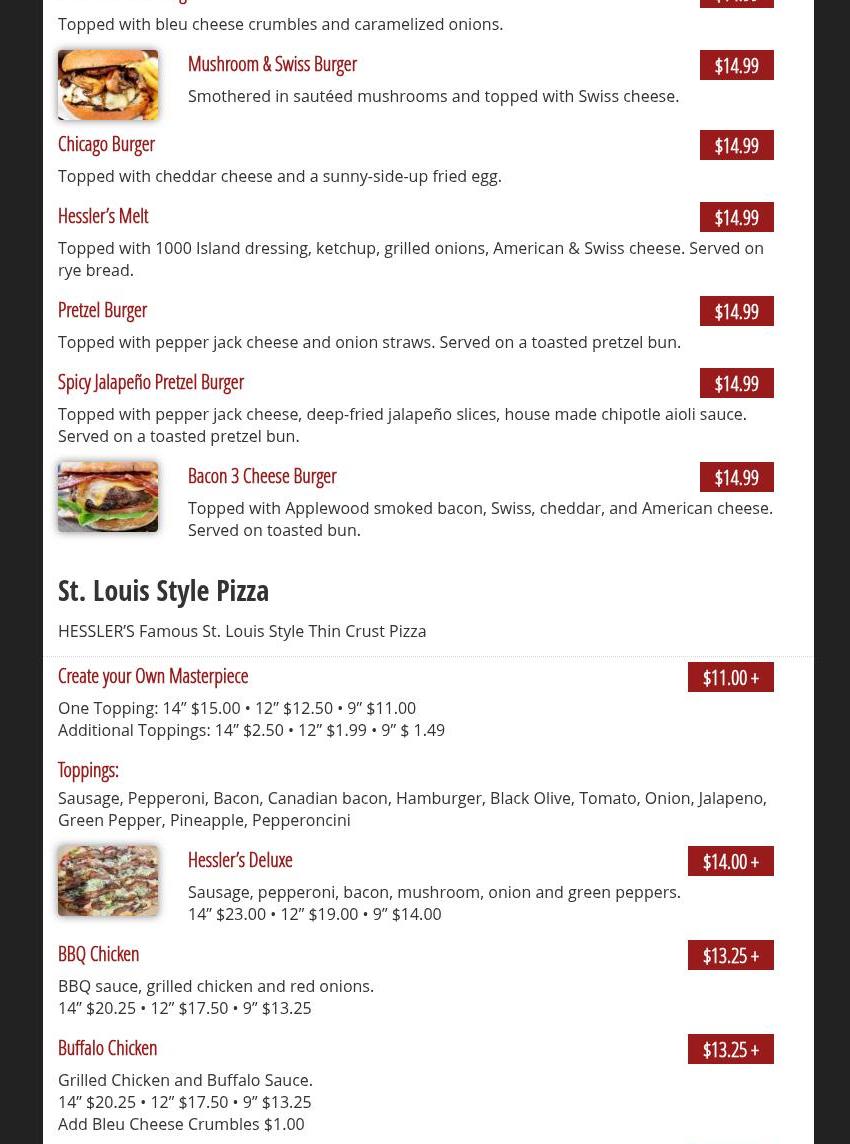Image resolution: width=850 pixels, height=1144 pixels.
Task: Tap the $13.25 + price for Buffalo Chicken
Action: pyautogui.click(x=730, y=1049)
